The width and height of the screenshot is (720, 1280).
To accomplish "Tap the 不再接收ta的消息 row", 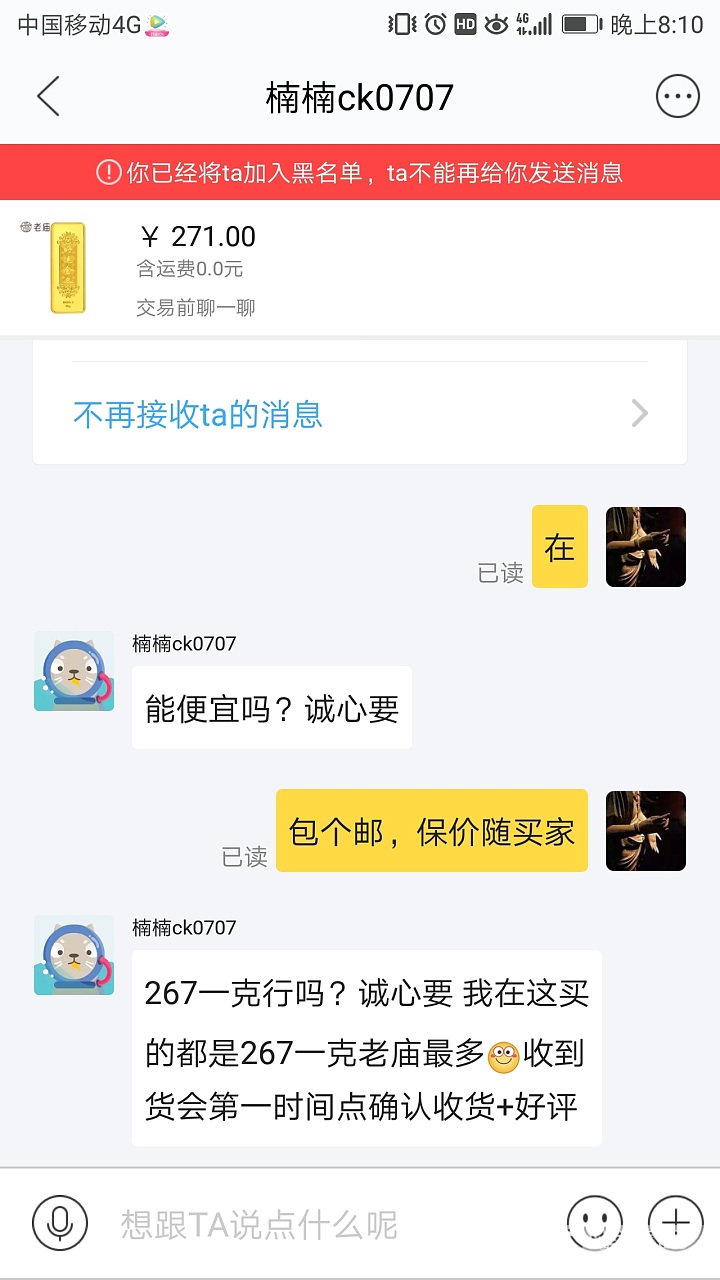I will pyautogui.click(x=360, y=414).
